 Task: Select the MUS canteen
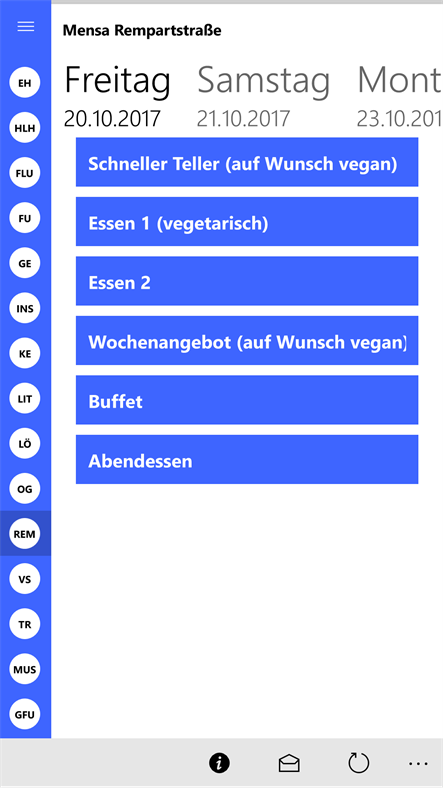[25, 669]
